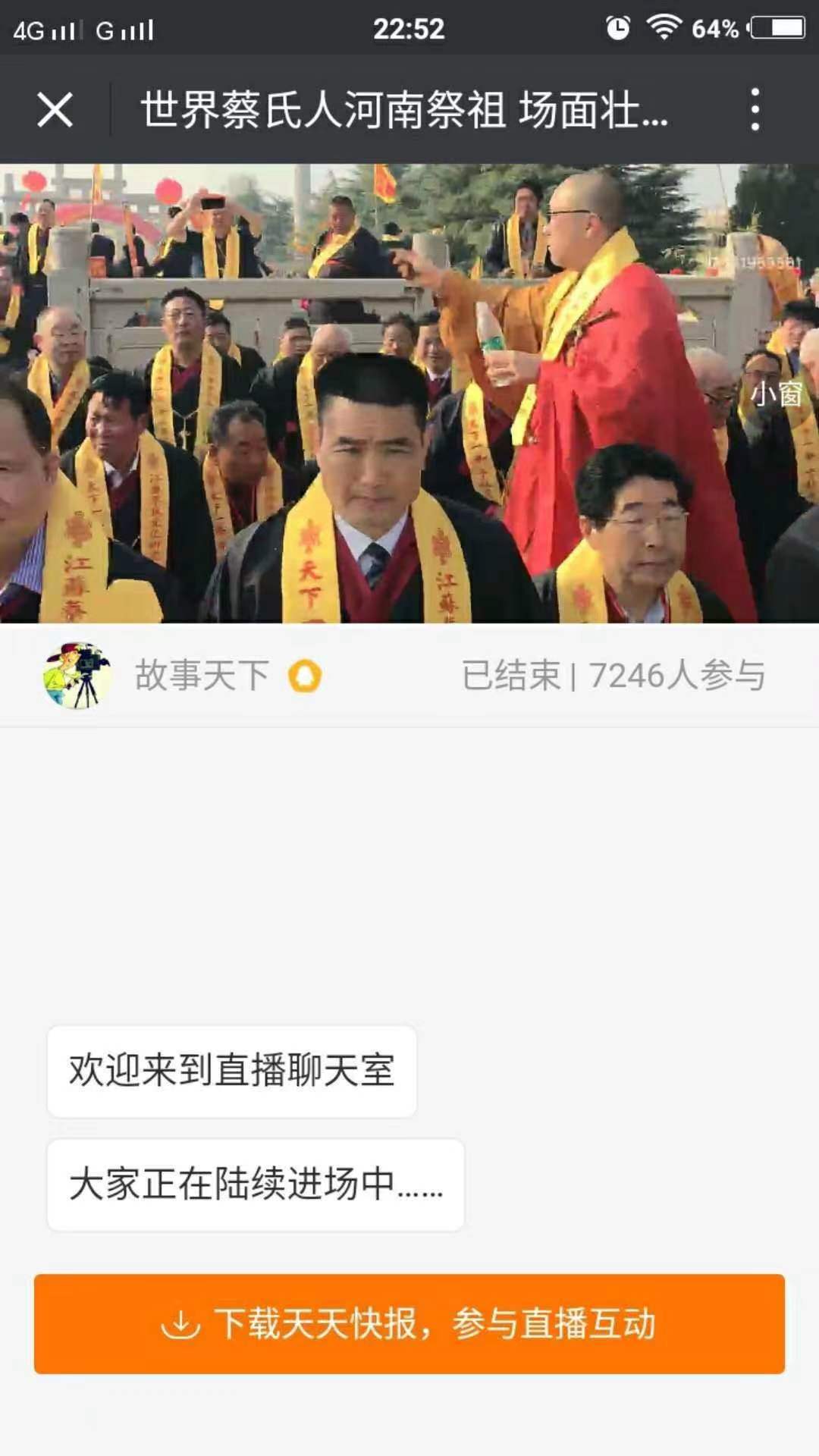
Task: Open the 故事天下 channel profile
Action: (x=77, y=675)
